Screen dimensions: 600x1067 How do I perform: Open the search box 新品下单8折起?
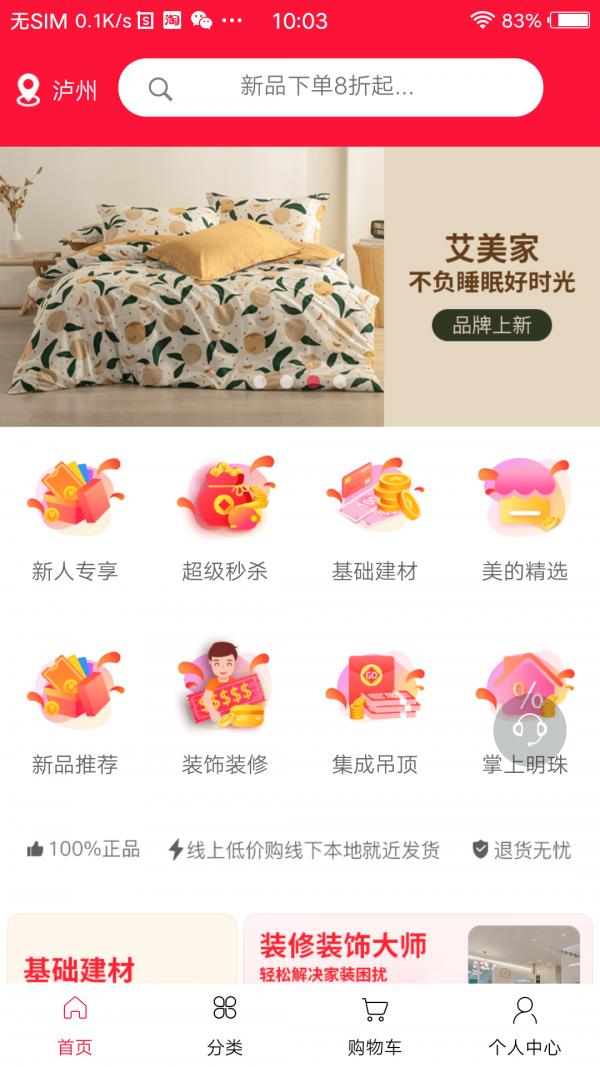(330, 88)
